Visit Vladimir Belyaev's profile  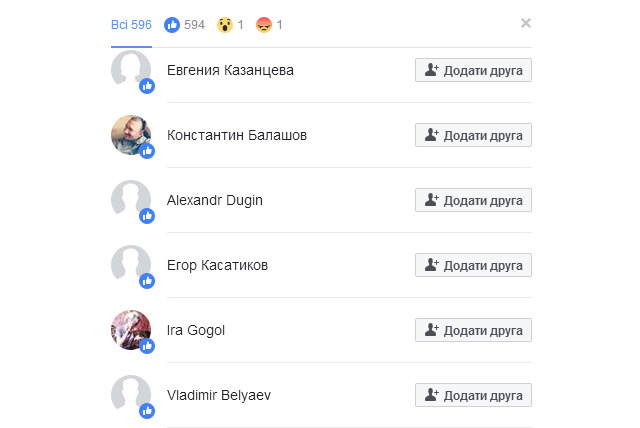[x=219, y=395]
